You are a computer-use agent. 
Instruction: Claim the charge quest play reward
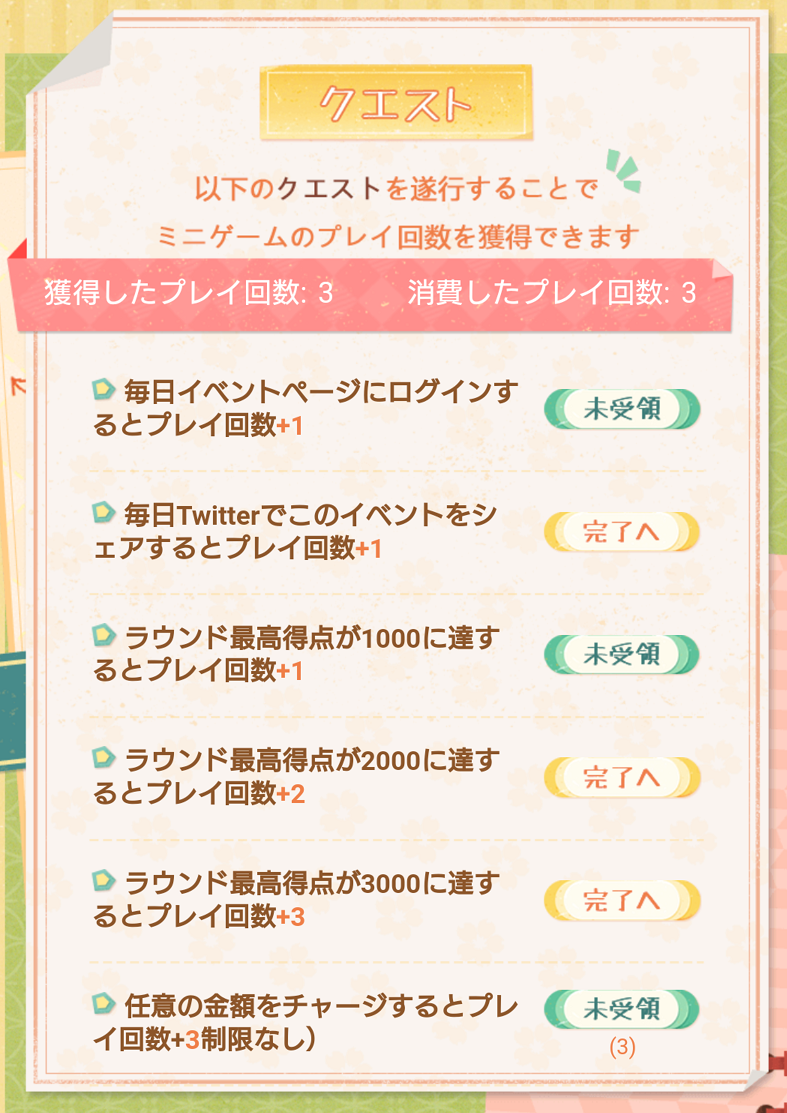(621, 1009)
